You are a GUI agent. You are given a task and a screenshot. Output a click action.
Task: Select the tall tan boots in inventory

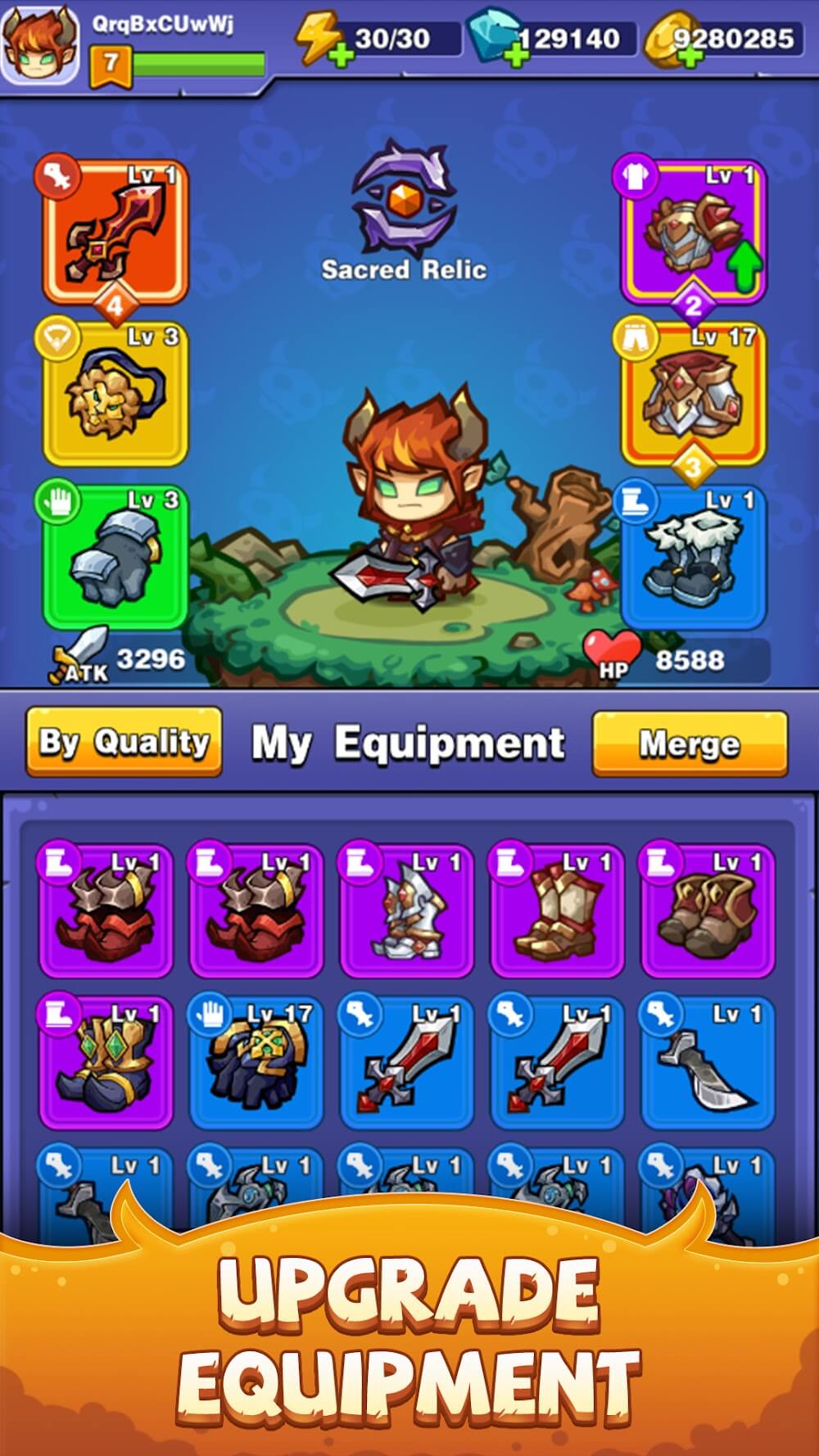coord(557,911)
